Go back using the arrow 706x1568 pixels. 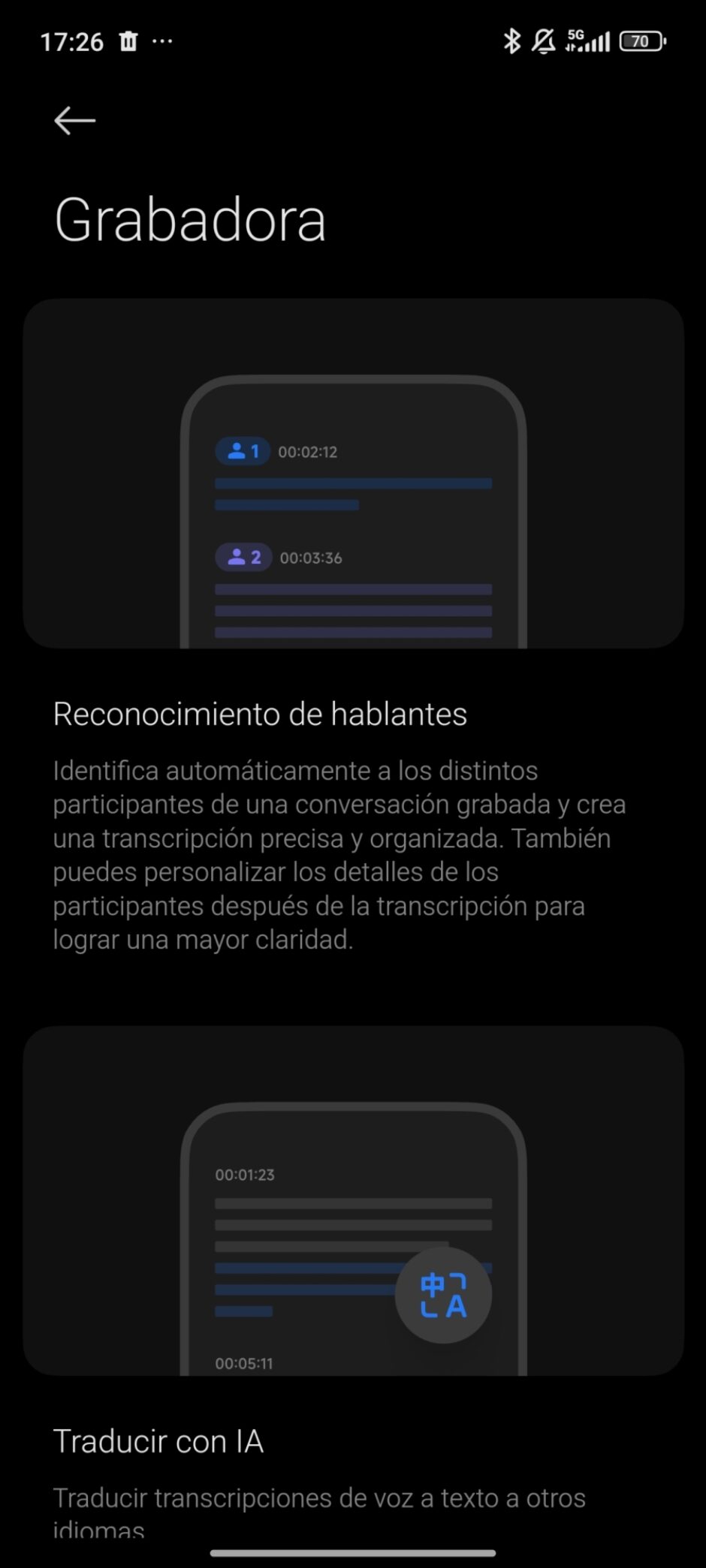[x=75, y=120]
